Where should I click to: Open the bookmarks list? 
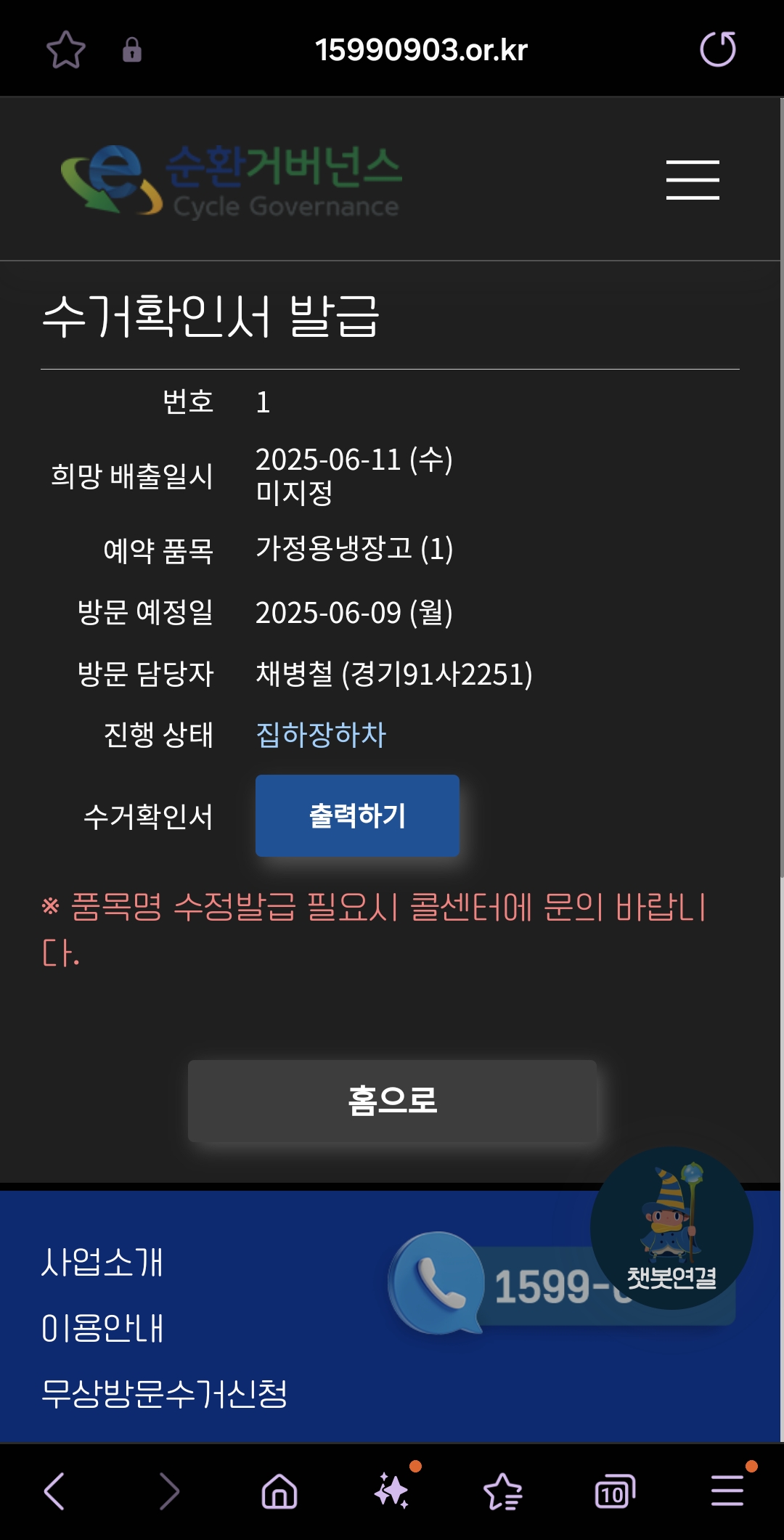tap(503, 1492)
